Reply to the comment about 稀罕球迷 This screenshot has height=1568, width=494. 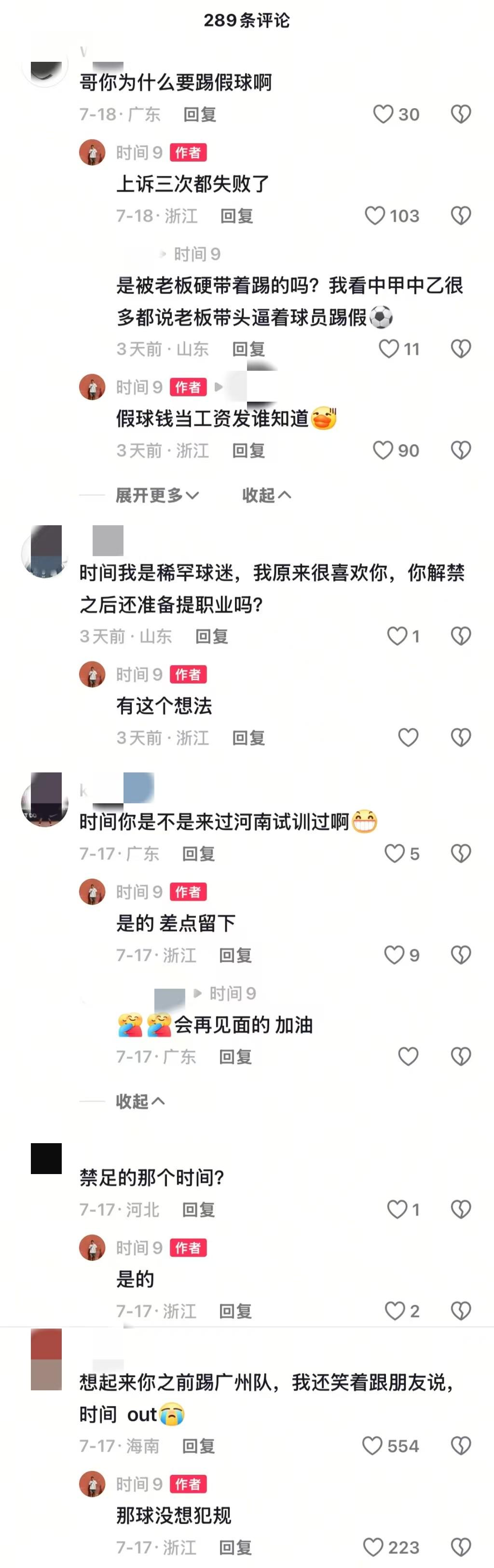[211, 636]
